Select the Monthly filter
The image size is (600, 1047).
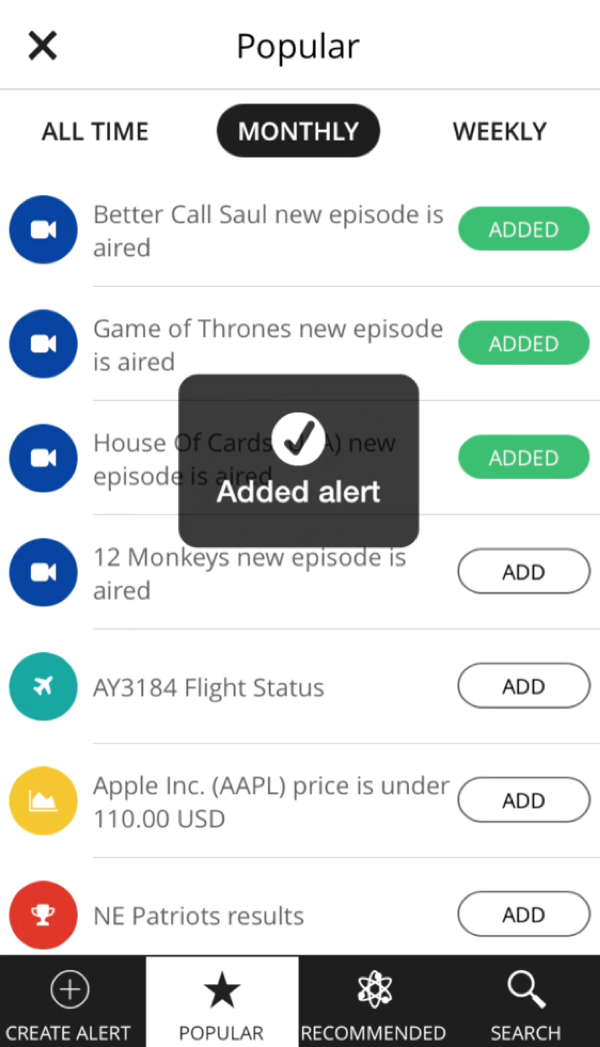coord(298,131)
